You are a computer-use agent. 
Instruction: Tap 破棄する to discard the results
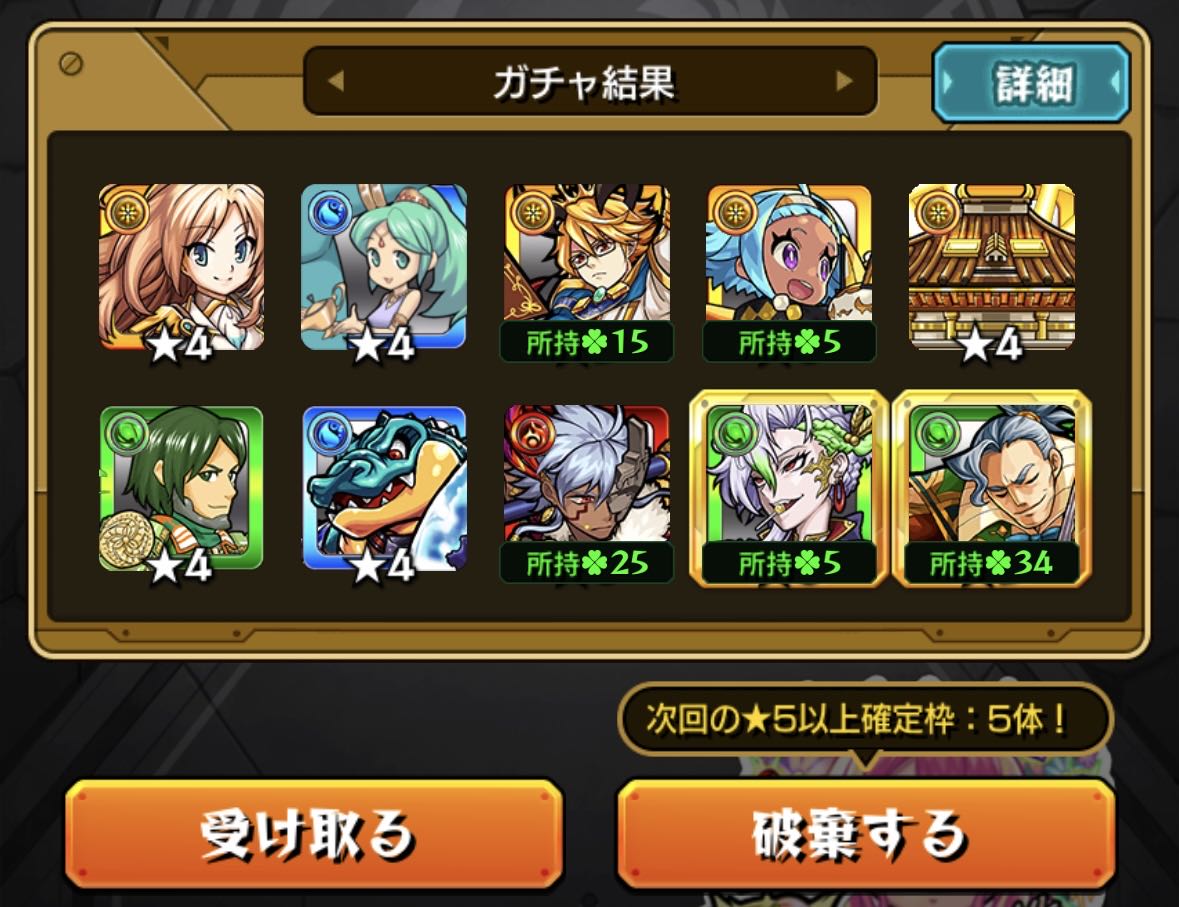pyautogui.click(x=865, y=833)
